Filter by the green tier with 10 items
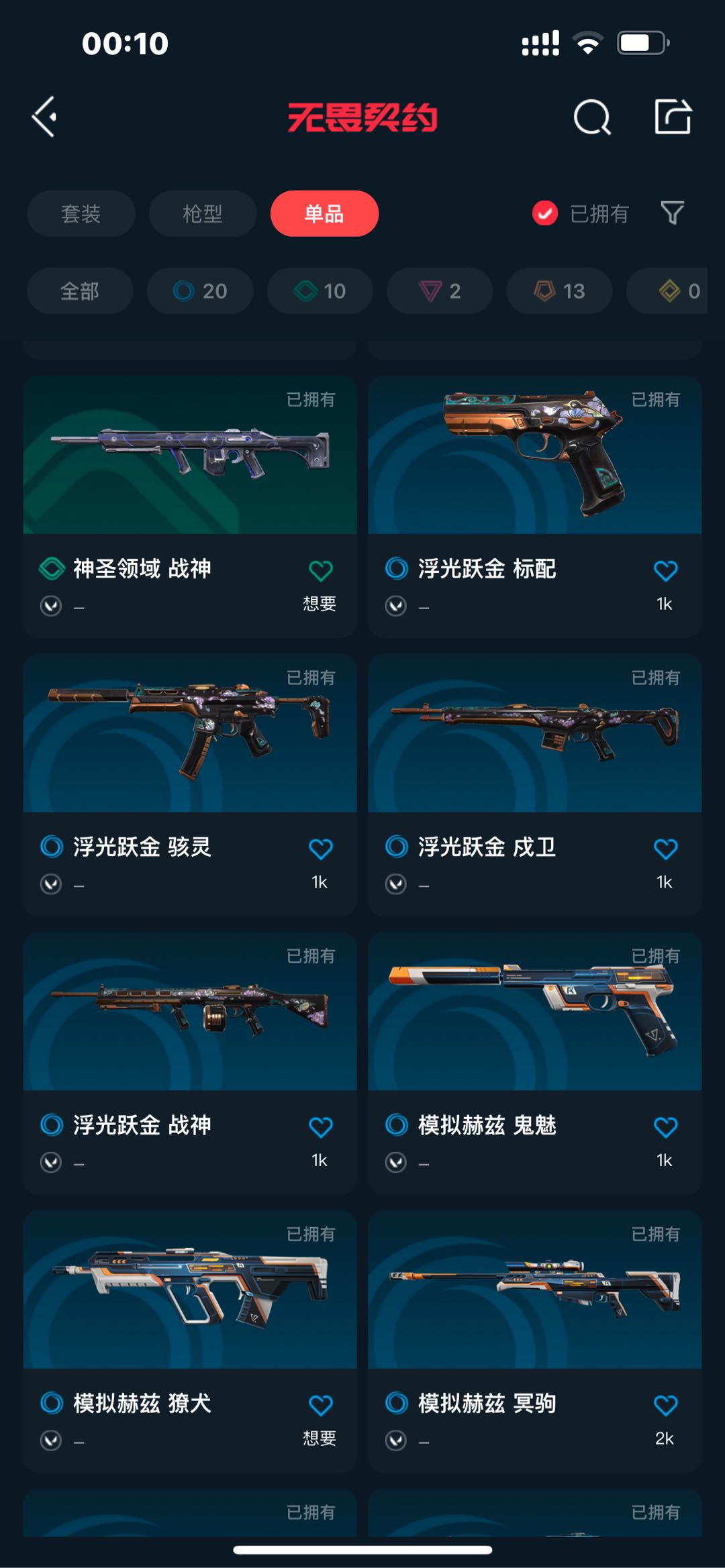Viewport: 725px width, 1568px height. 320,291
